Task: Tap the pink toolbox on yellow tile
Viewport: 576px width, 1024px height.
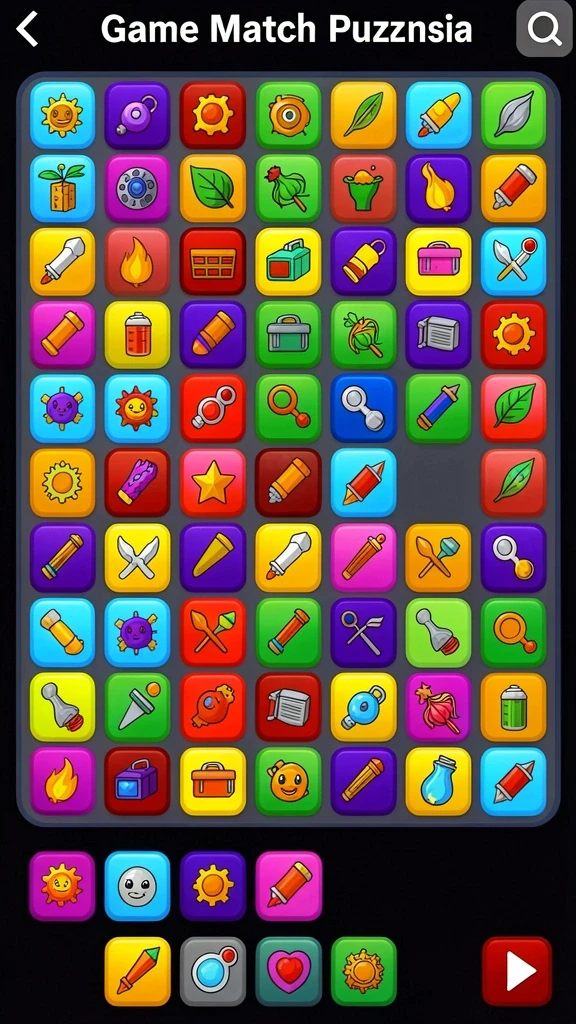Action: click(x=438, y=262)
